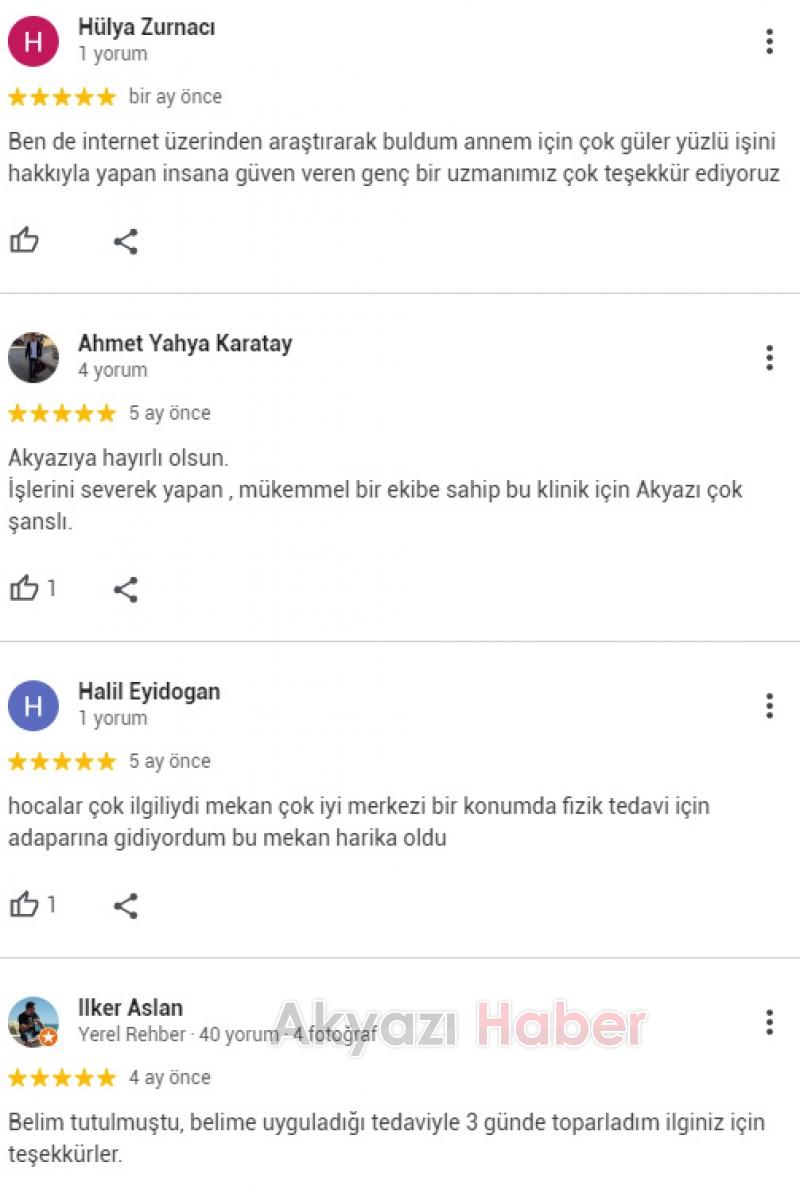Open the three-dot menu on Hülya's review
Image resolution: width=800 pixels, height=1197 pixels.
coord(768,40)
